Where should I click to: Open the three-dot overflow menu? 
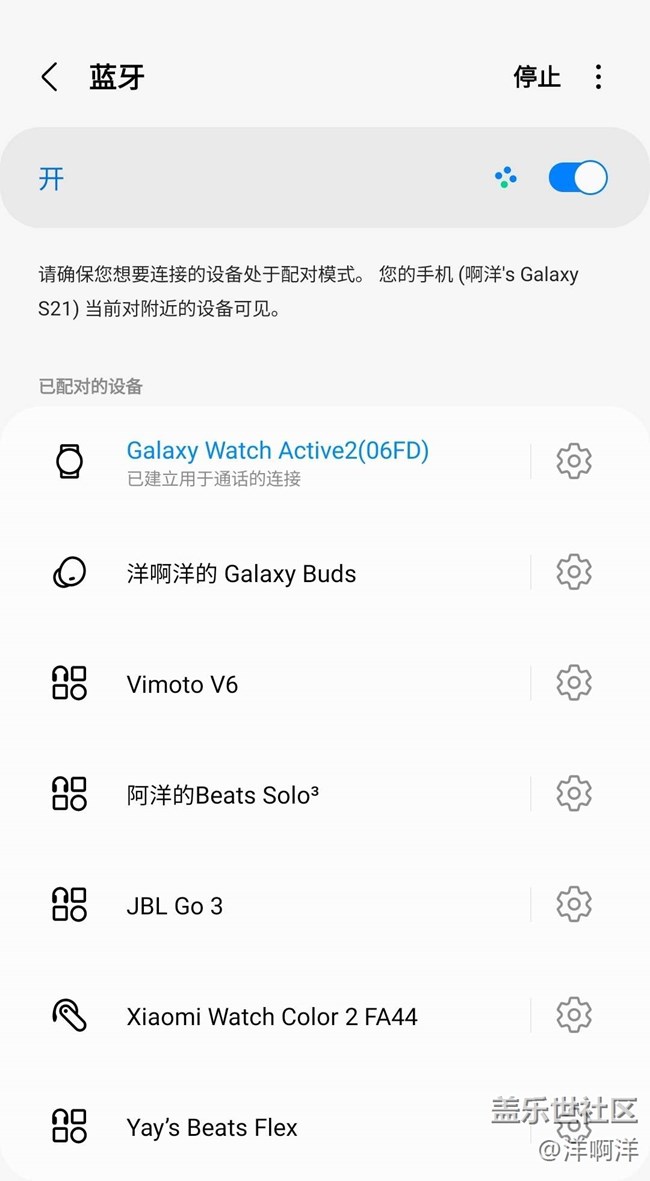(598, 77)
